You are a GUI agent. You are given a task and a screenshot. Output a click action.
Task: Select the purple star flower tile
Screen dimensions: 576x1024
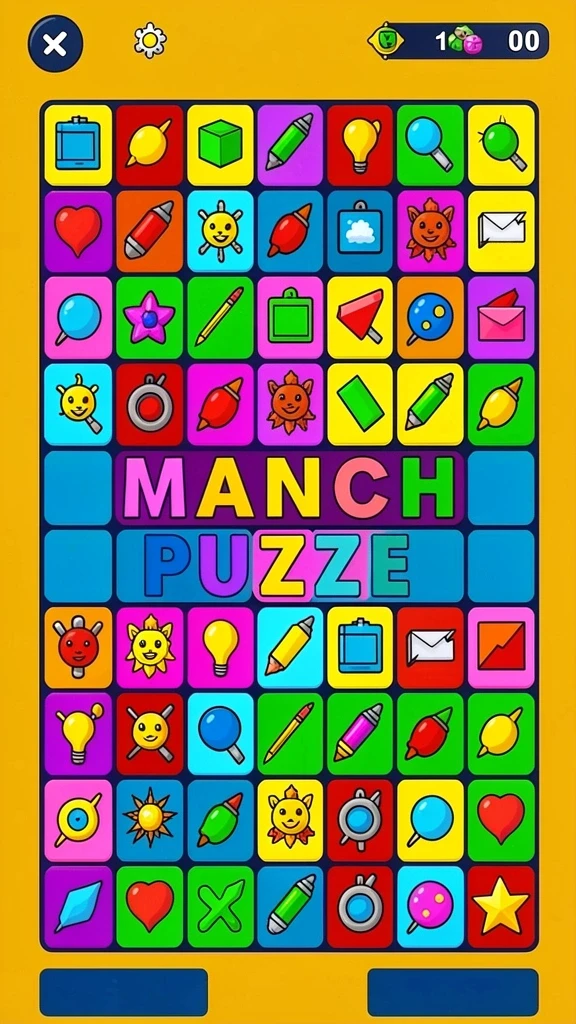point(150,317)
